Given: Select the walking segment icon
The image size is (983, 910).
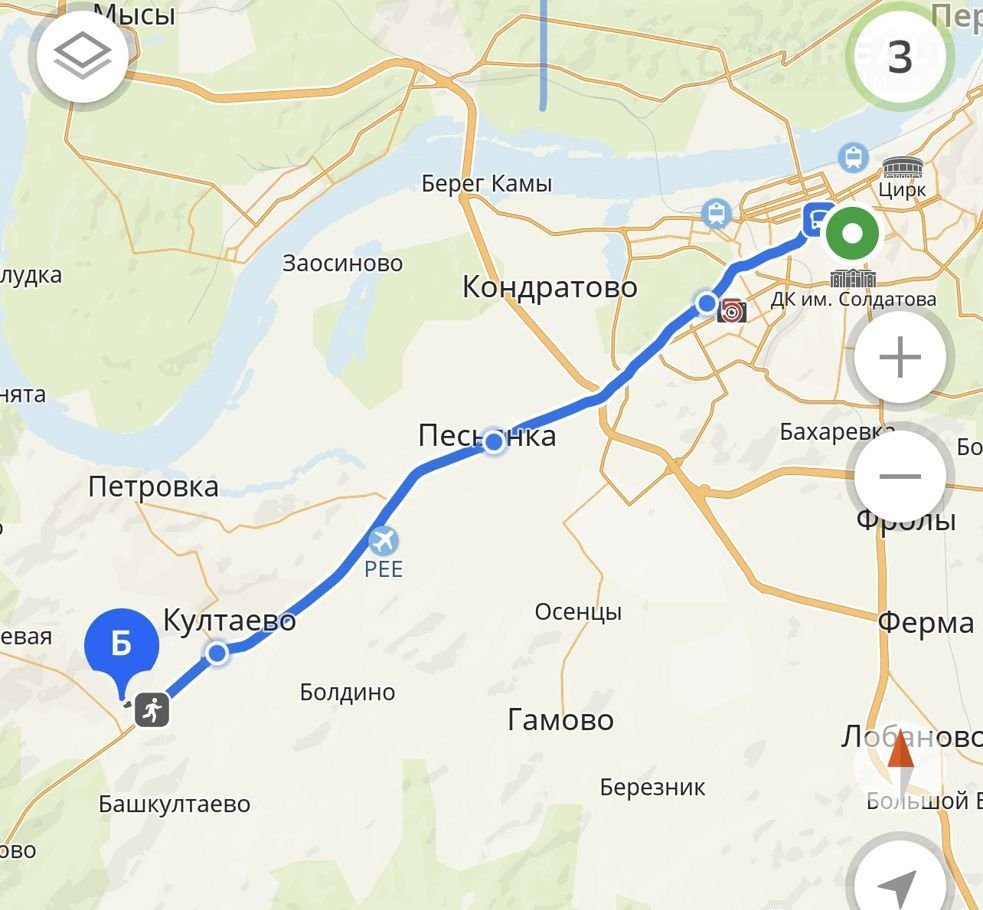Looking at the screenshot, I should [152, 710].
